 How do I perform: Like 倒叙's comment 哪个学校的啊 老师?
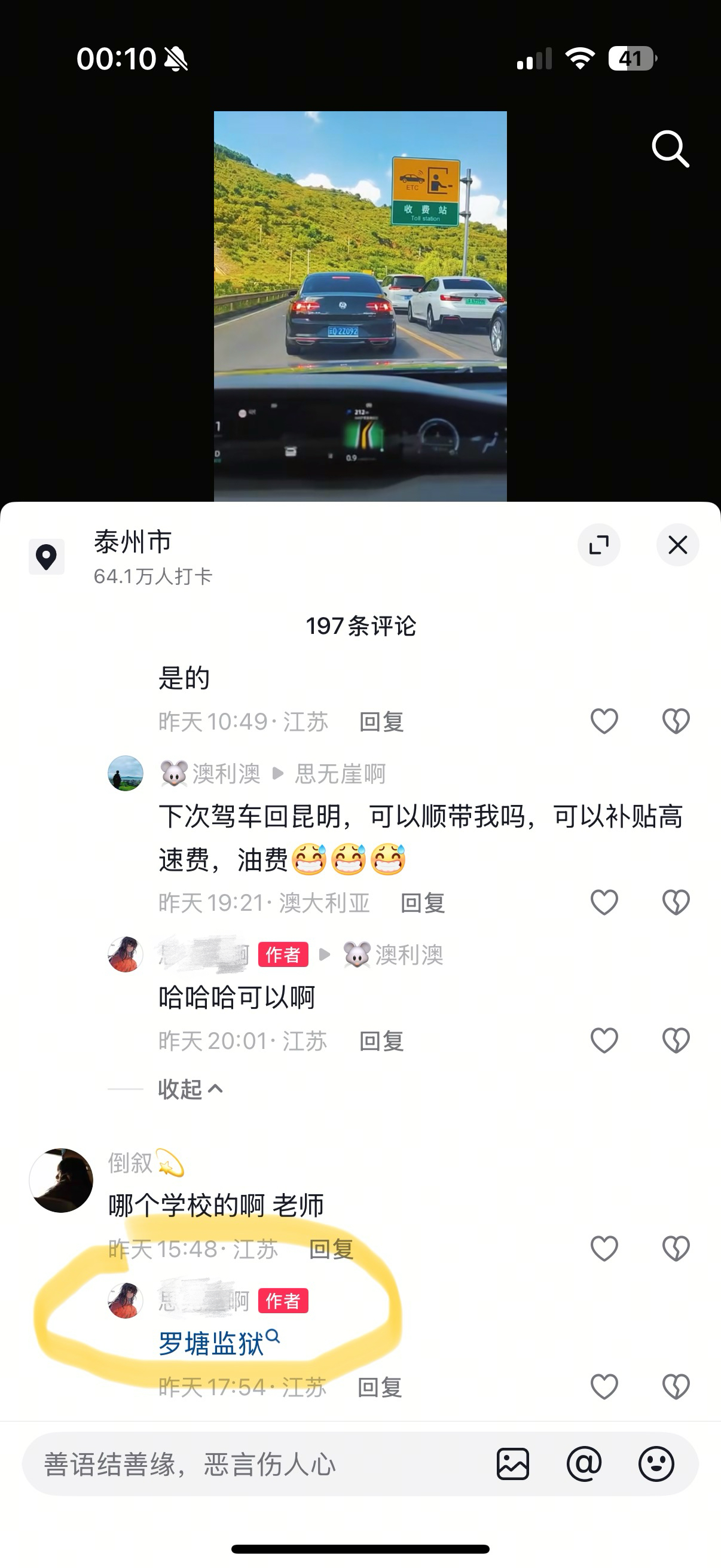point(604,1249)
